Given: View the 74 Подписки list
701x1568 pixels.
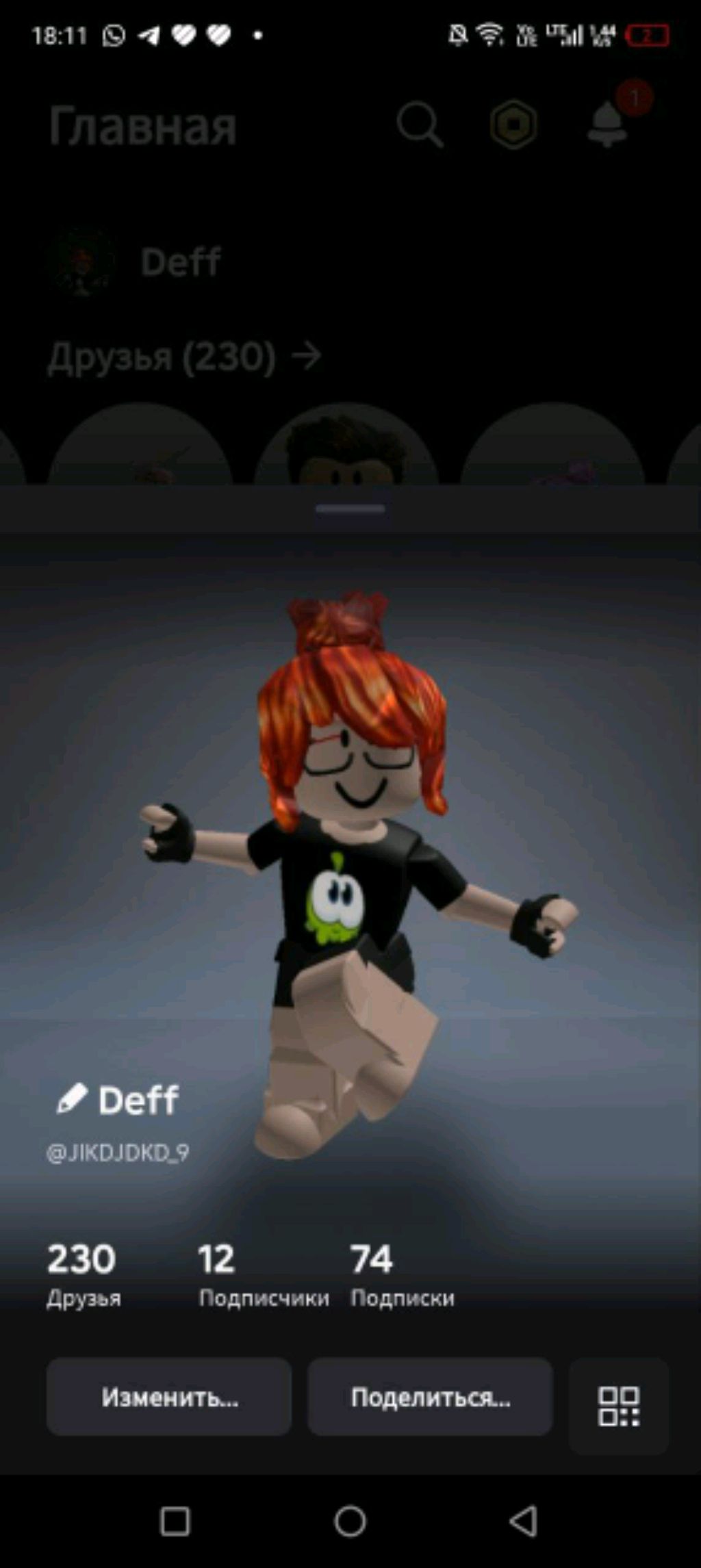Looking at the screenshot, I should click(x=402, y=1274).
